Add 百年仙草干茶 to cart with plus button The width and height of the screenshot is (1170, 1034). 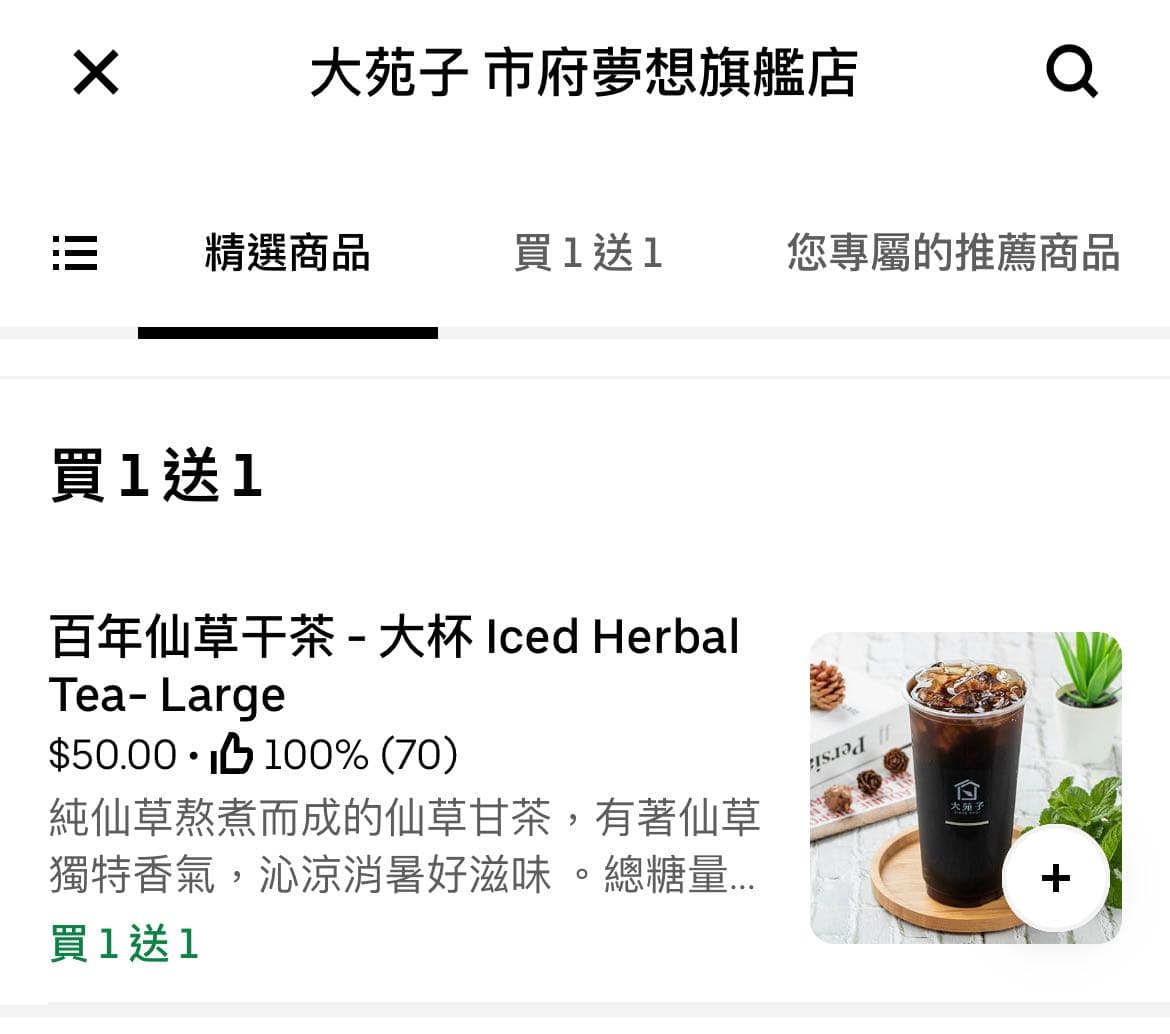(1055, 879)
